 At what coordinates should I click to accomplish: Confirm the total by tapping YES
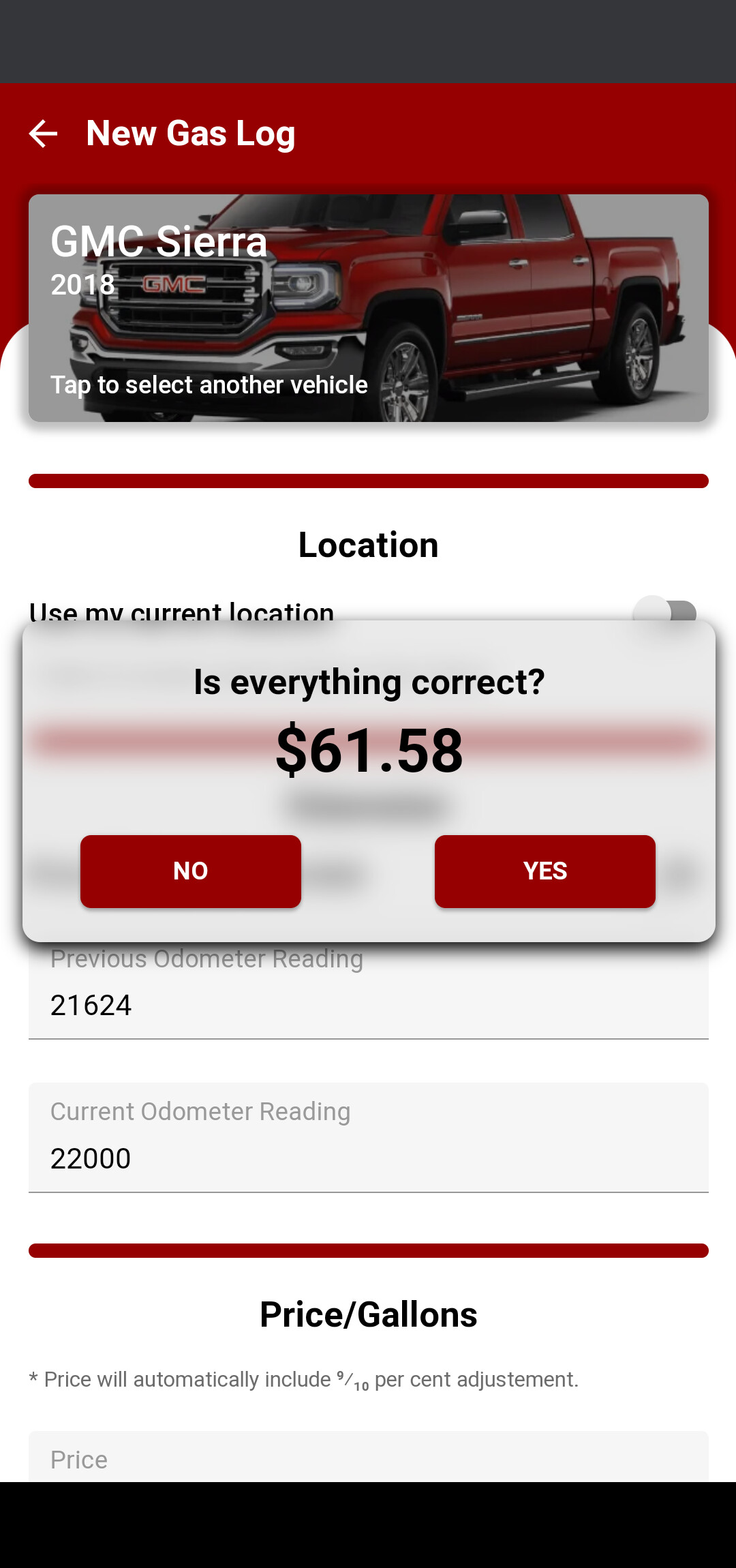(x=545, y=871)
